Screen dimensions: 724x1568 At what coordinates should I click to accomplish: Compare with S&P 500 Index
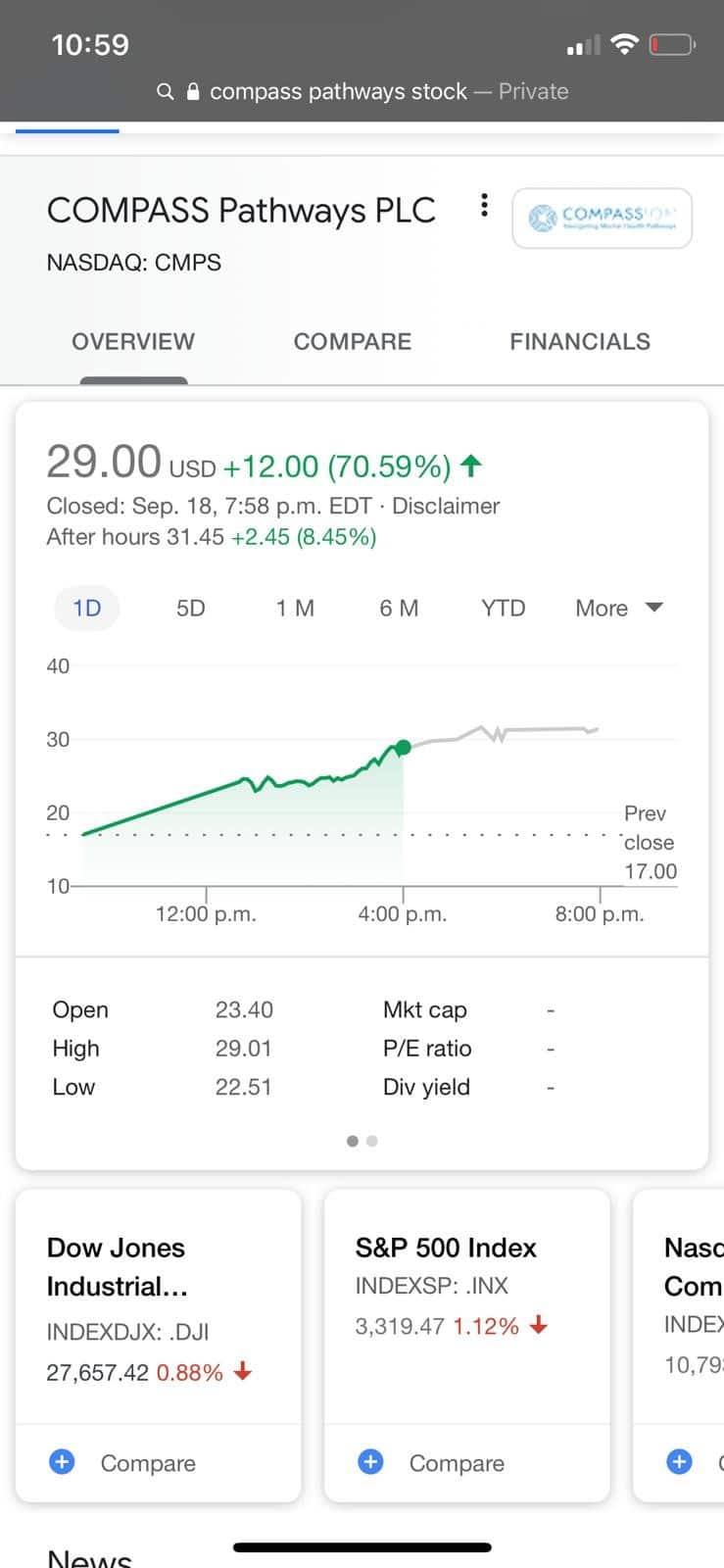(432, 1463)
